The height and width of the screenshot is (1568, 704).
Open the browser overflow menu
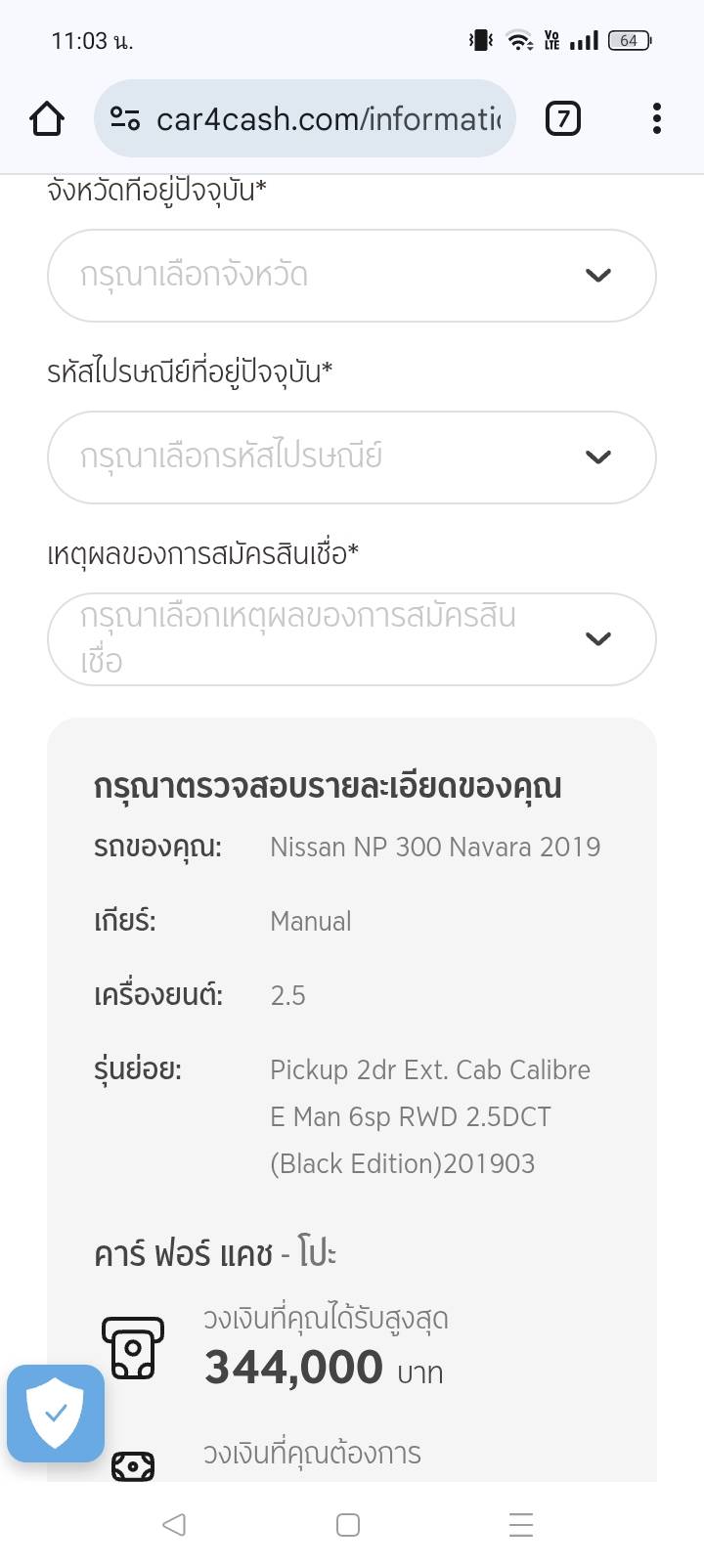point(656,119)
